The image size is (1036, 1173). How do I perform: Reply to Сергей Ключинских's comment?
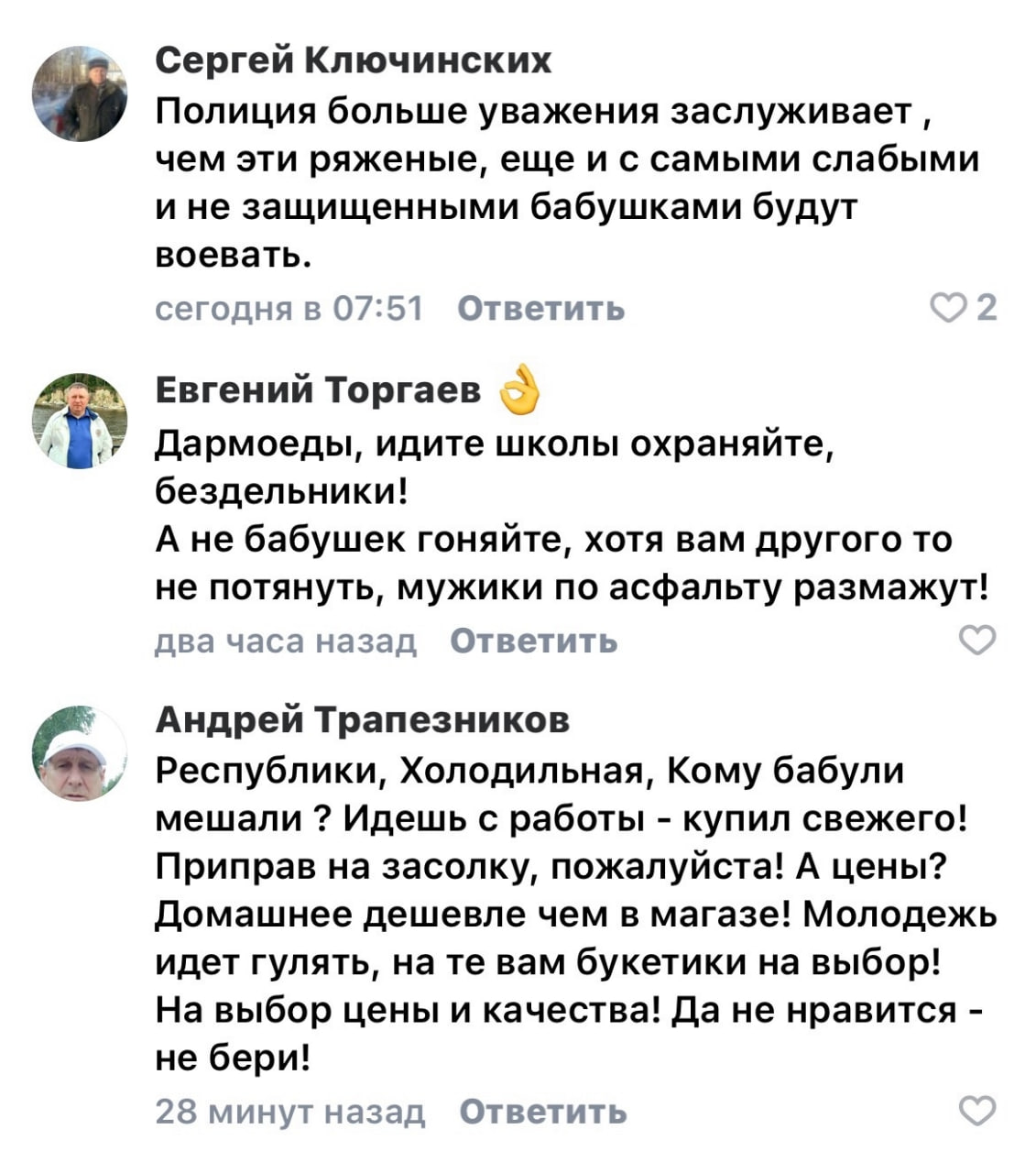click(540, 309)
